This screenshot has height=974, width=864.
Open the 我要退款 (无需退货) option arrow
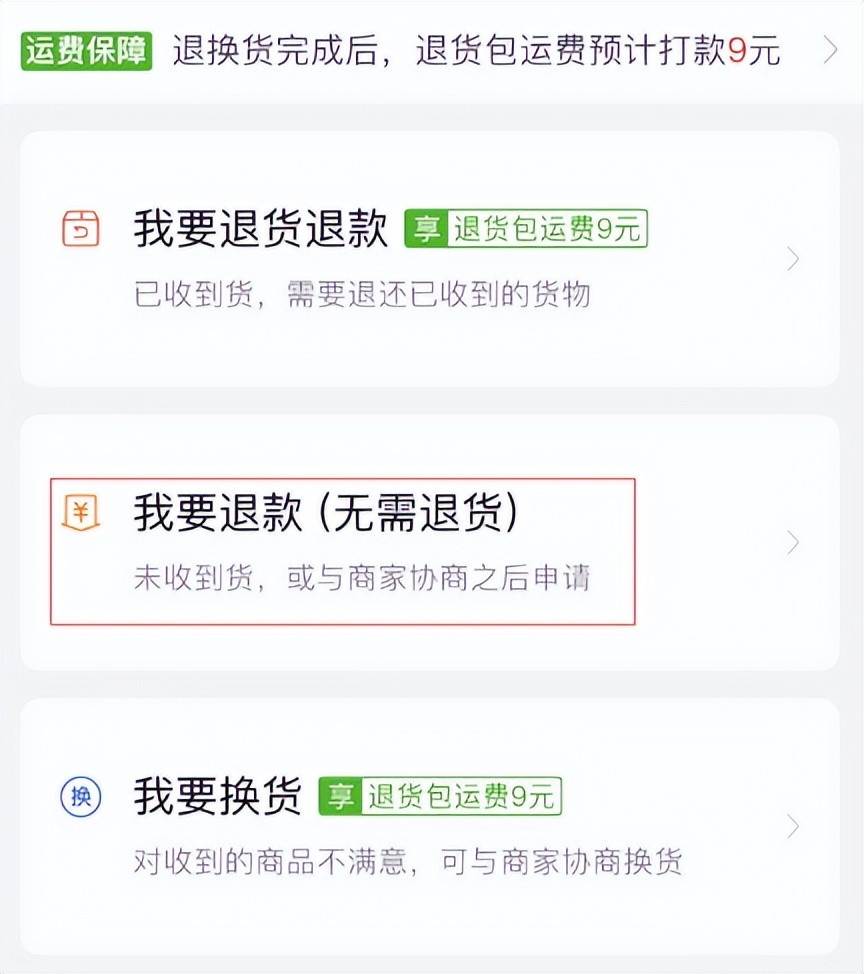coord(793,540)
